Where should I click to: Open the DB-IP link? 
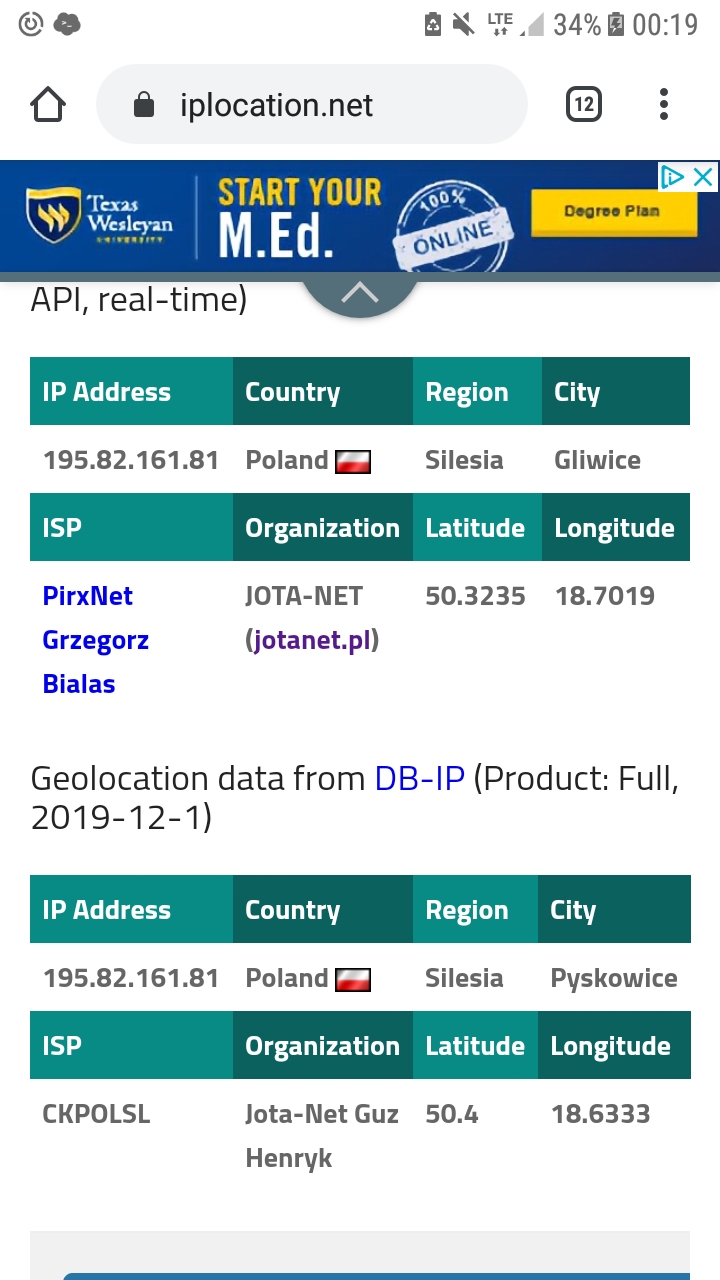(420, 778)
